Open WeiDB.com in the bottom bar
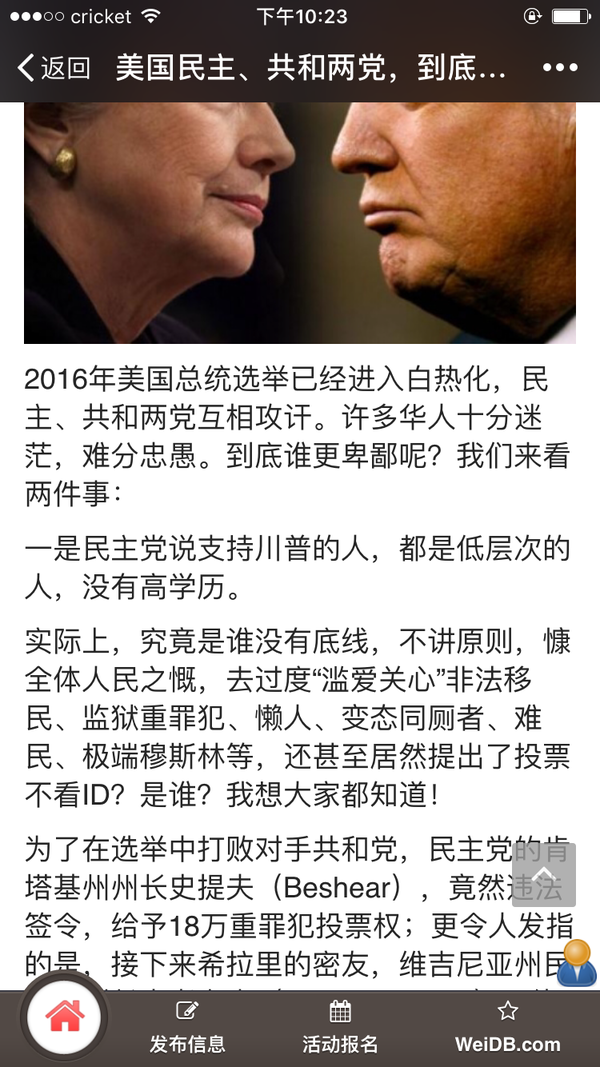Screen dimensions: 600x1067 tap(507, 1028)
